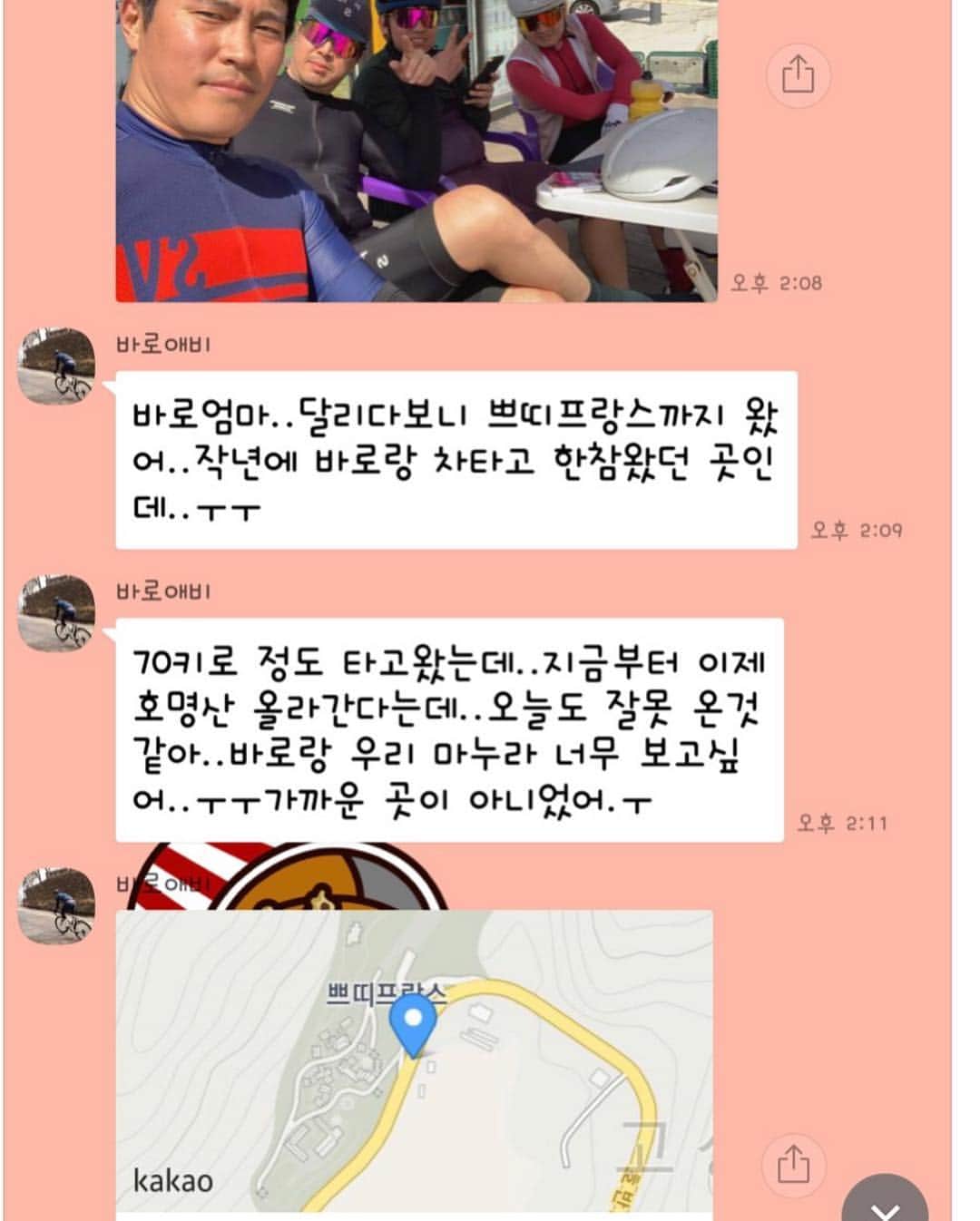Image resolution: width=980 pixels, height=1221 pixels.
Task: Open the cyclists' selfie photo
Action: click(416, 150)
